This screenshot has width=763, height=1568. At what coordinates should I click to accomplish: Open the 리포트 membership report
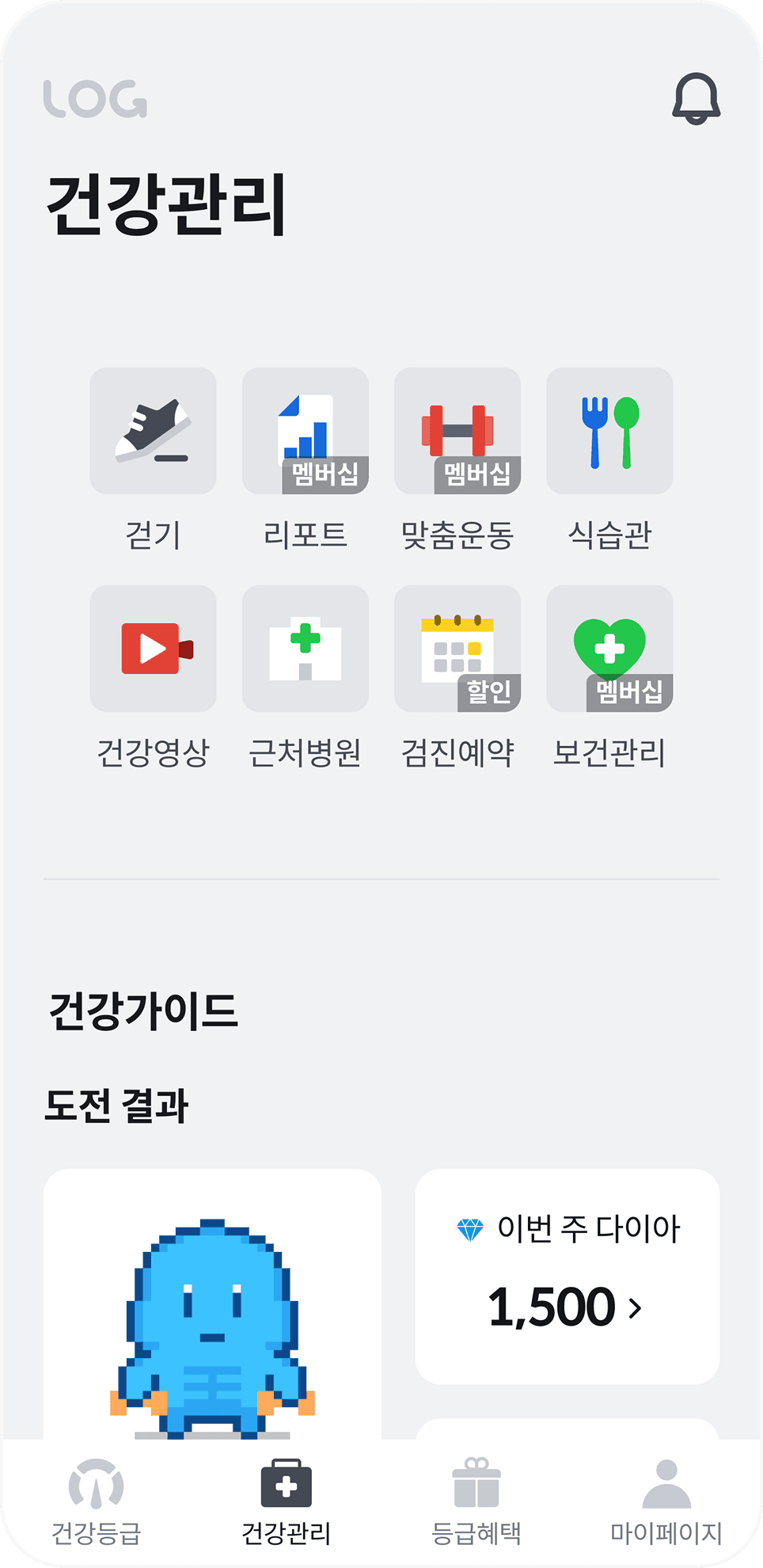(305, 431)
